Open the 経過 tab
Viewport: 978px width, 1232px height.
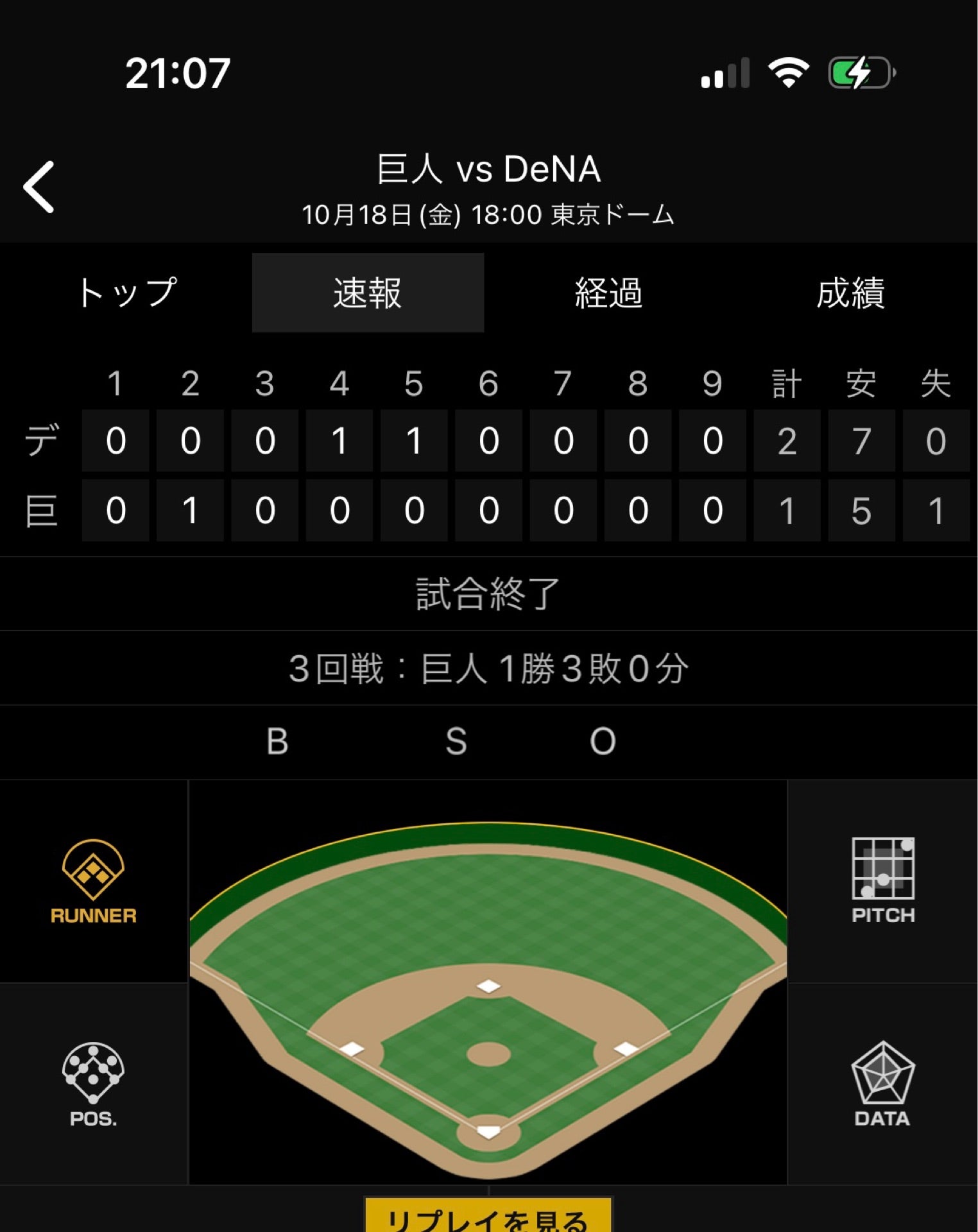608,293
